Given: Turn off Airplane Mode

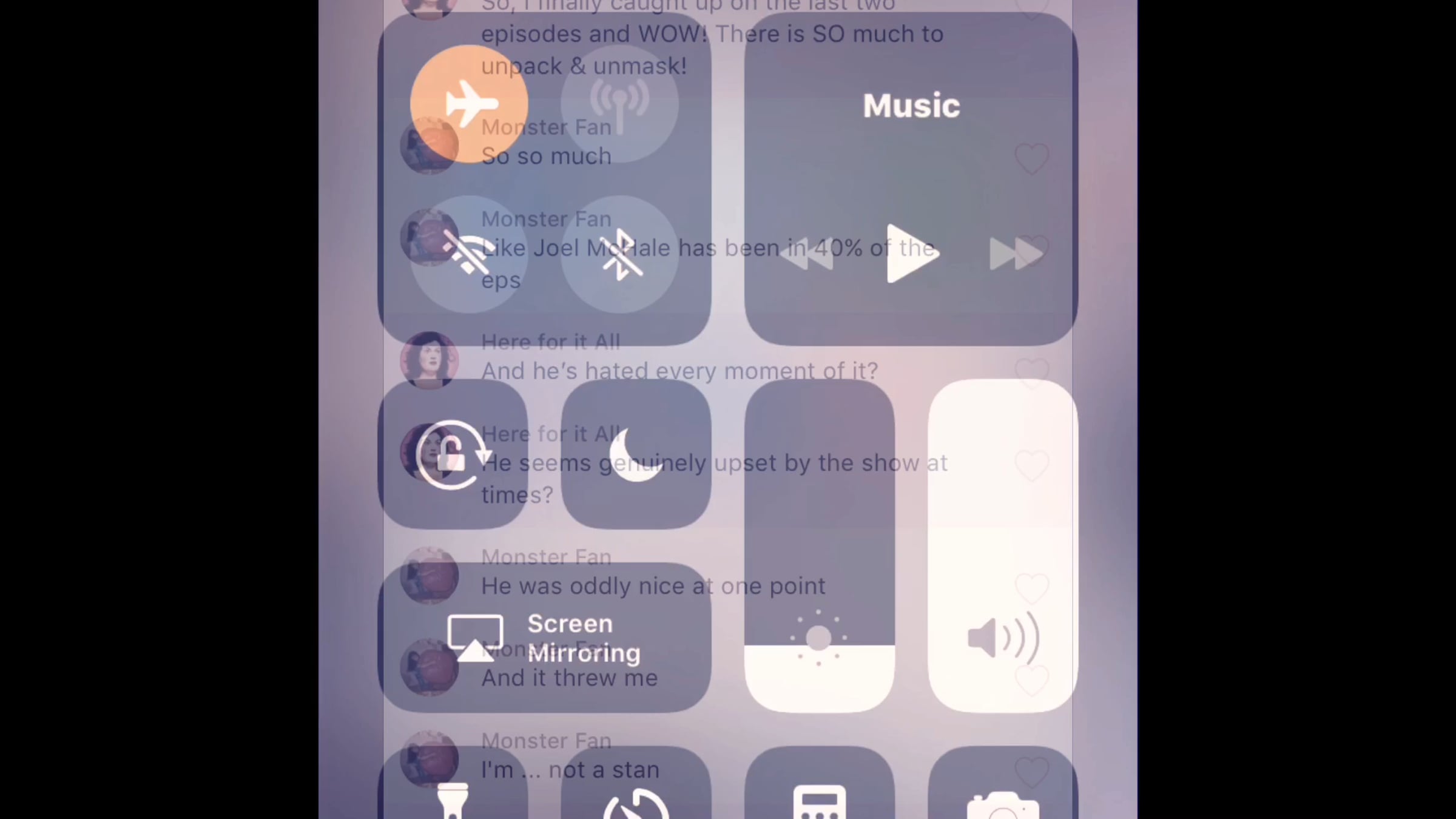Looking at the screenshot, I should click(468, 104).
